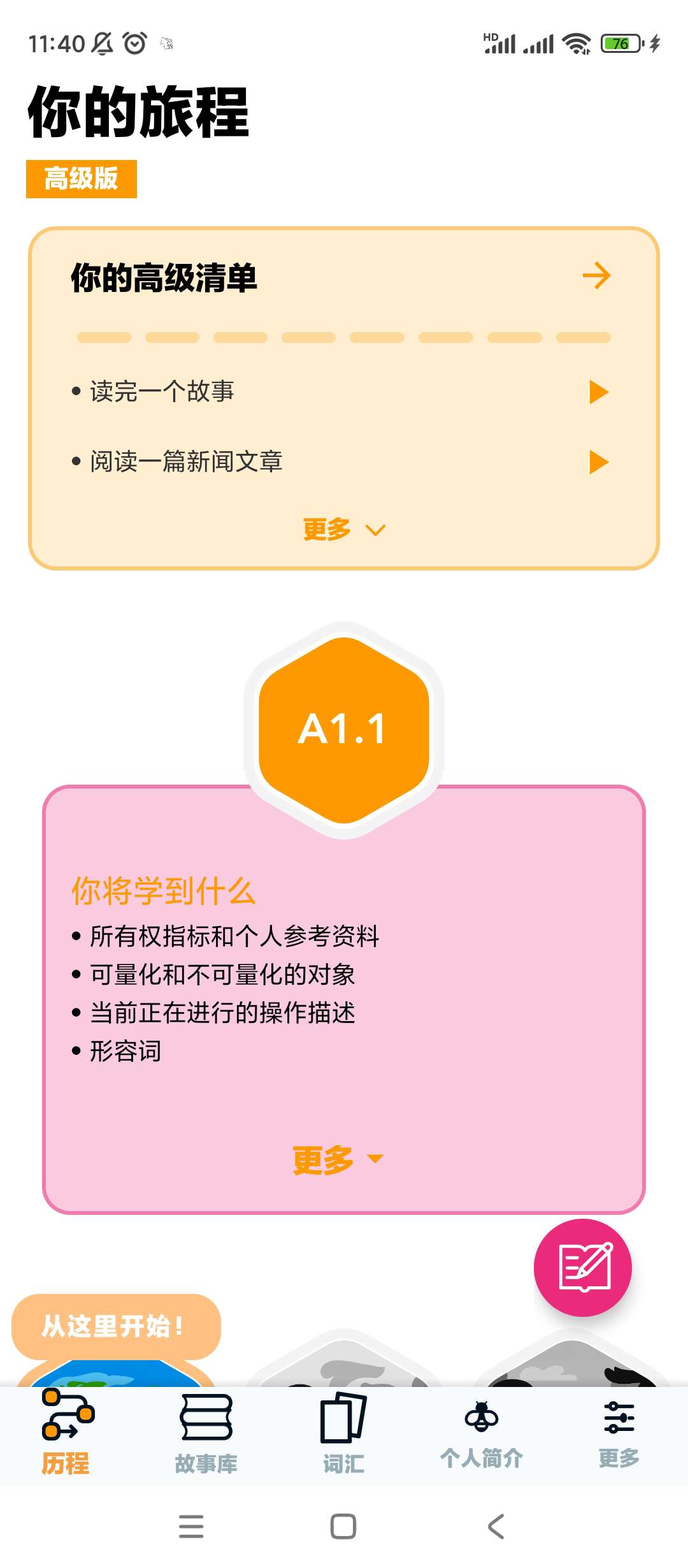Tap the 从这里开始! bubble
This screenshot has height=1568, width=688.
pyautogui.click(x=116, y=1326)
